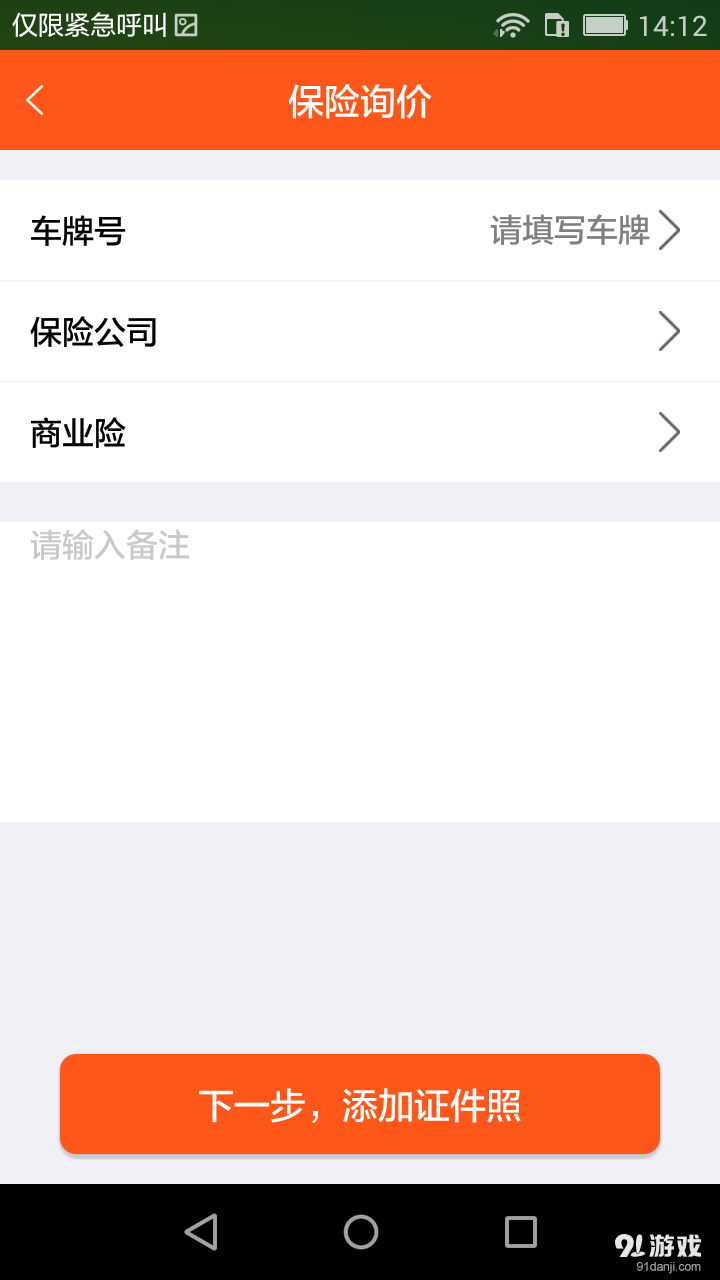Tap the SIM card status icon
This screenshot has width=720, height=1280.
click(x=557, y=25)
